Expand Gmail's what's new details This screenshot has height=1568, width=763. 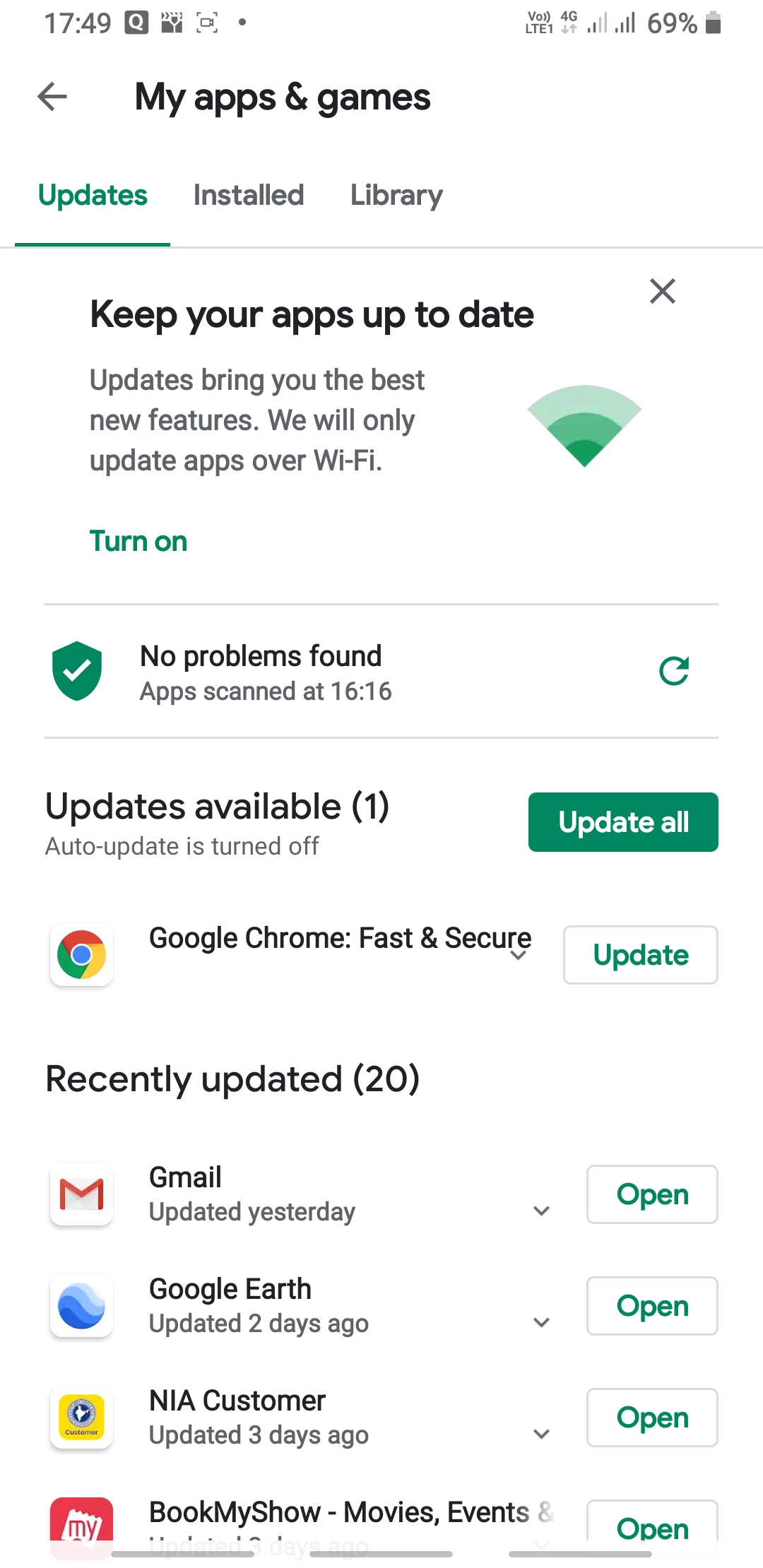541,1211
